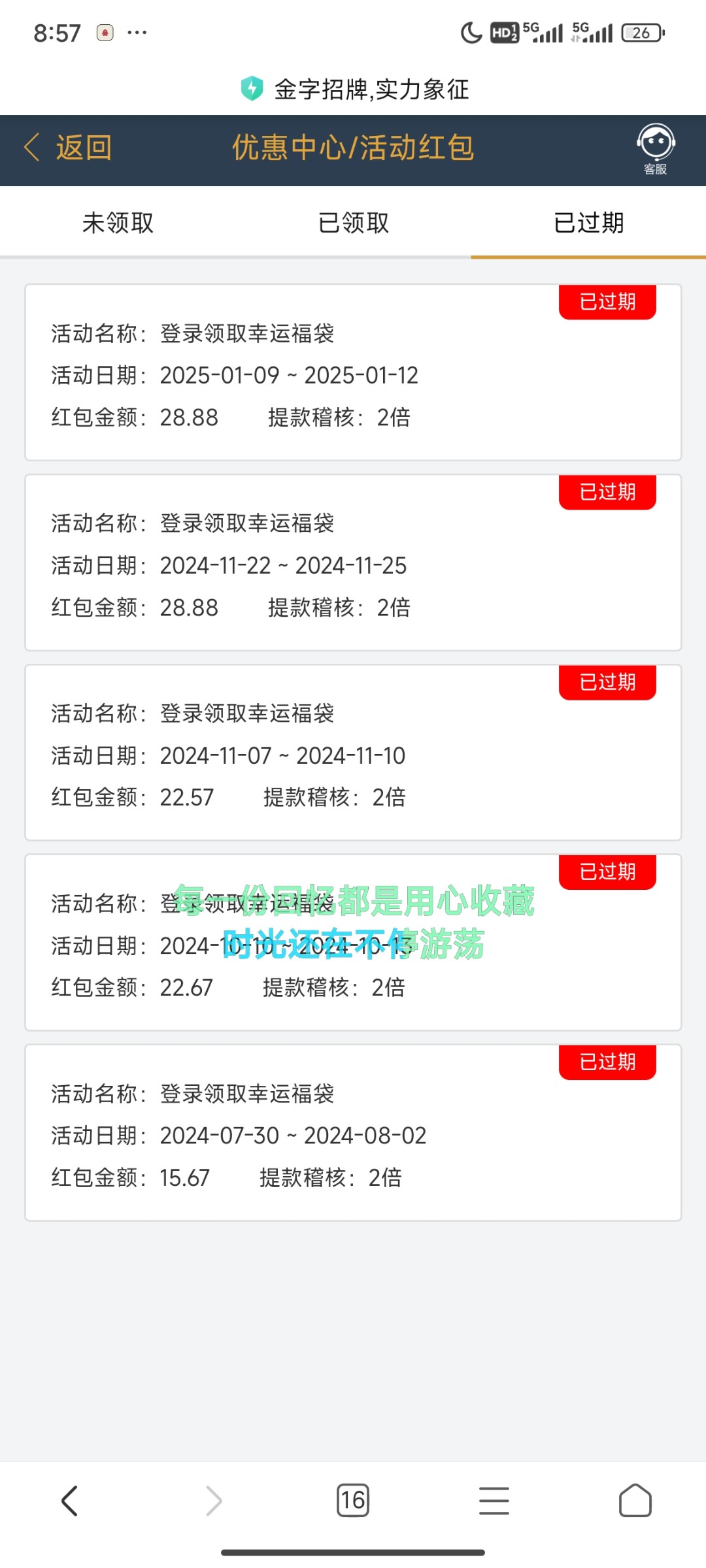Viewport: 706px width, 1568px height.
Task: Open the browser hamburger menu
Action: 494,1500
